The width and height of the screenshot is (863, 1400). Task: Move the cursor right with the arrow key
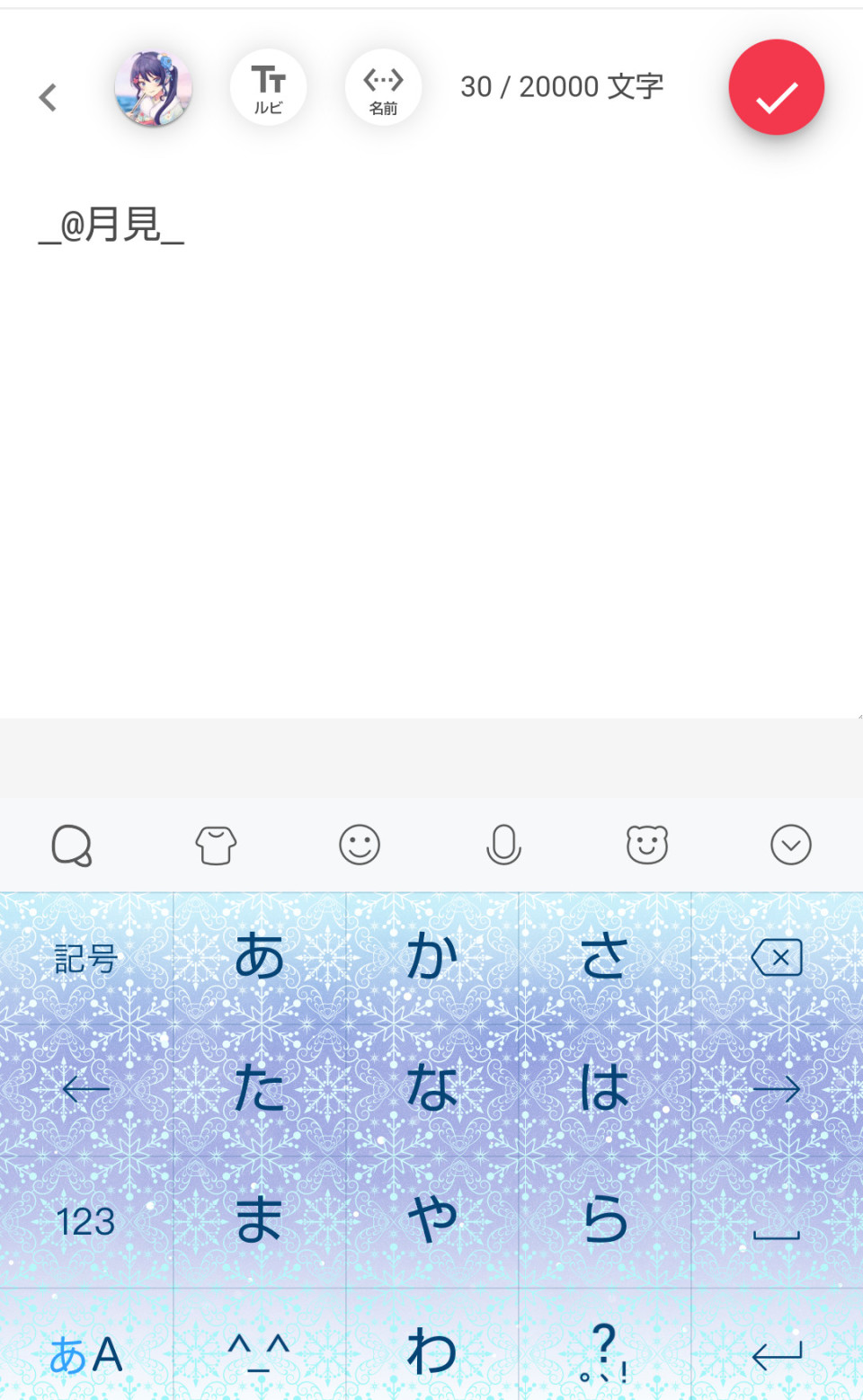[777, 1090]
